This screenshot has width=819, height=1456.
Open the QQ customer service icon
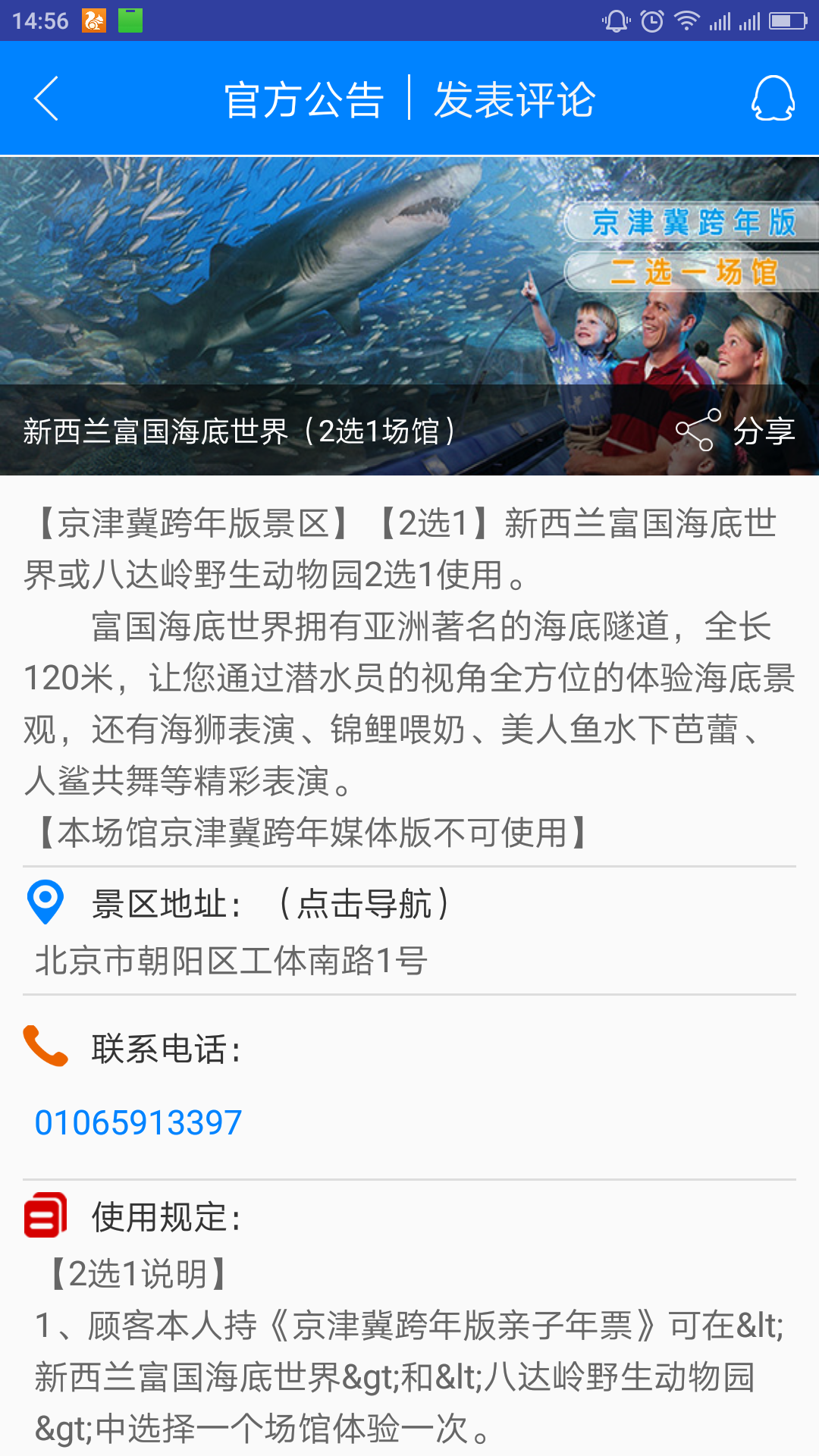coord(772,99)
